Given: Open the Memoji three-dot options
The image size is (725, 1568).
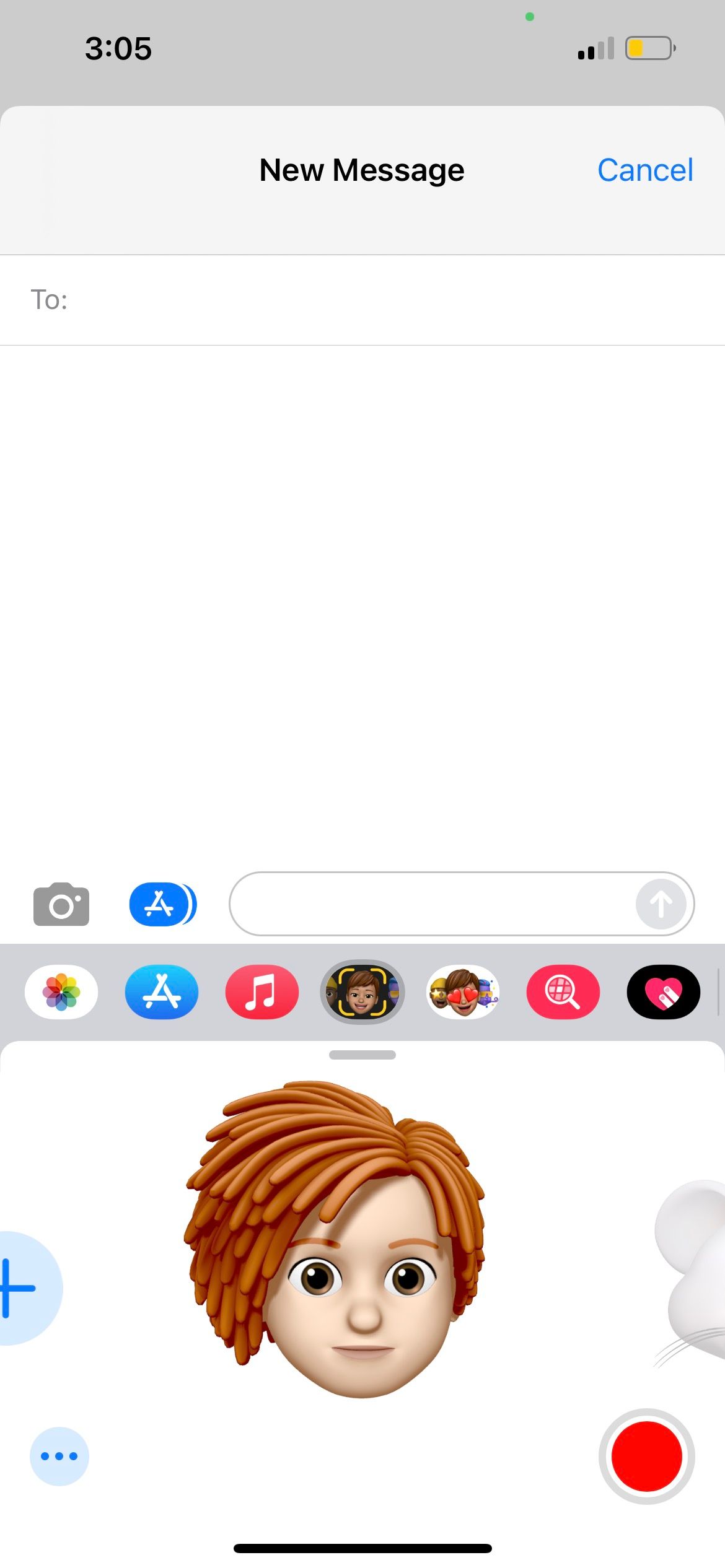Looking at the screenshot, I should point(59,1456).
